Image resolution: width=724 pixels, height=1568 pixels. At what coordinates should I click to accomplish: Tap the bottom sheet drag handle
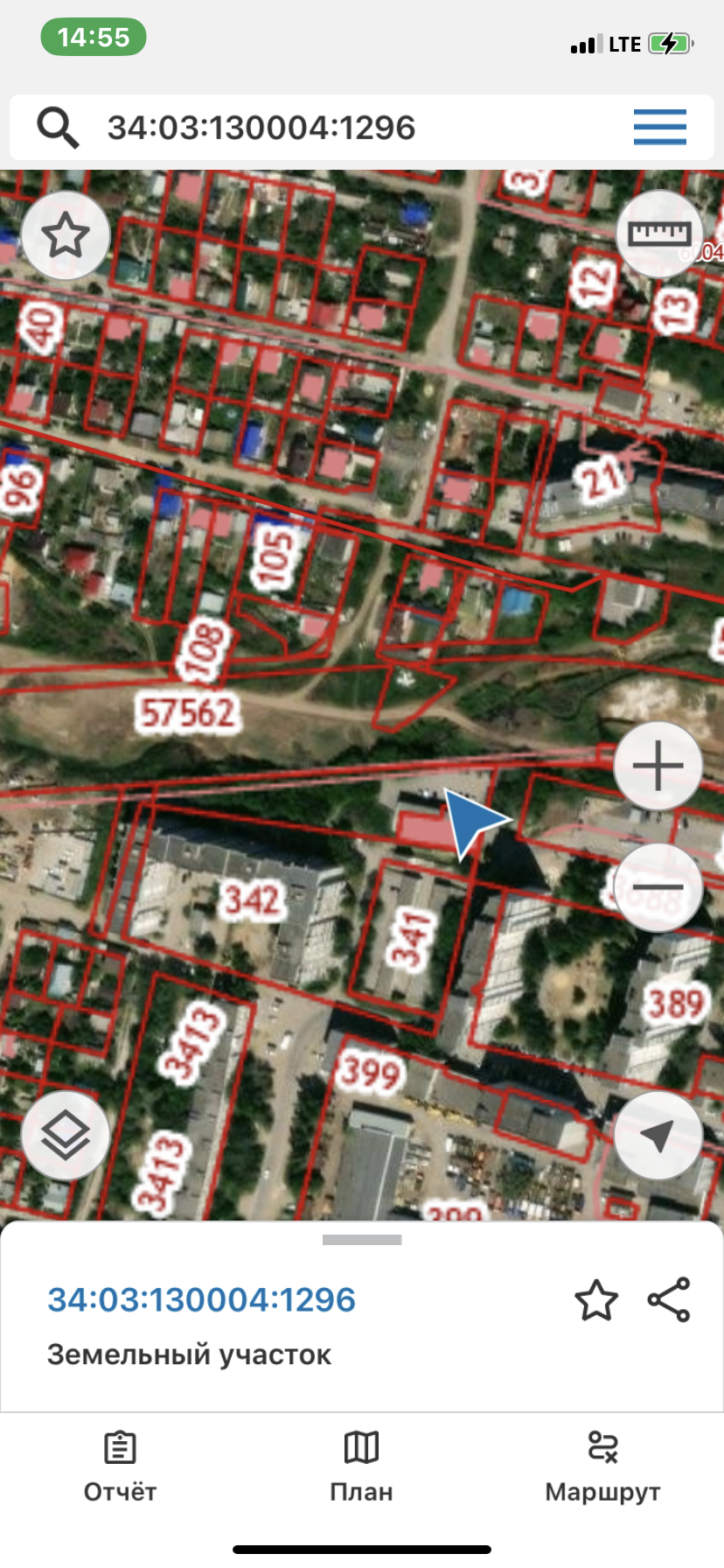pyautogui.click(x=362, y=1239)
